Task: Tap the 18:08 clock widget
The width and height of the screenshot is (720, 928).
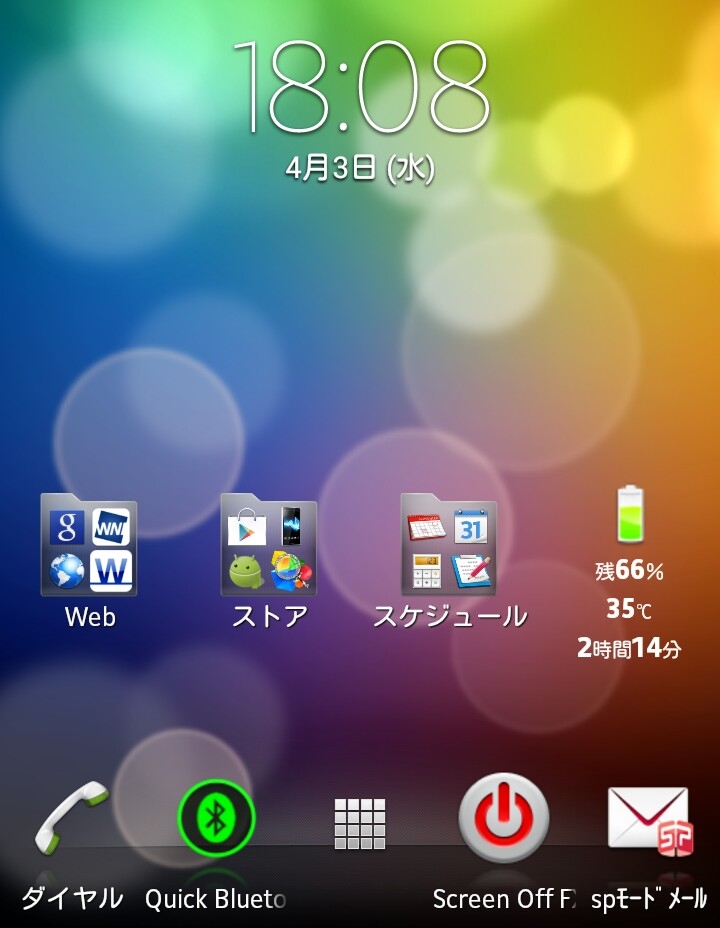Action: [360, 90]
